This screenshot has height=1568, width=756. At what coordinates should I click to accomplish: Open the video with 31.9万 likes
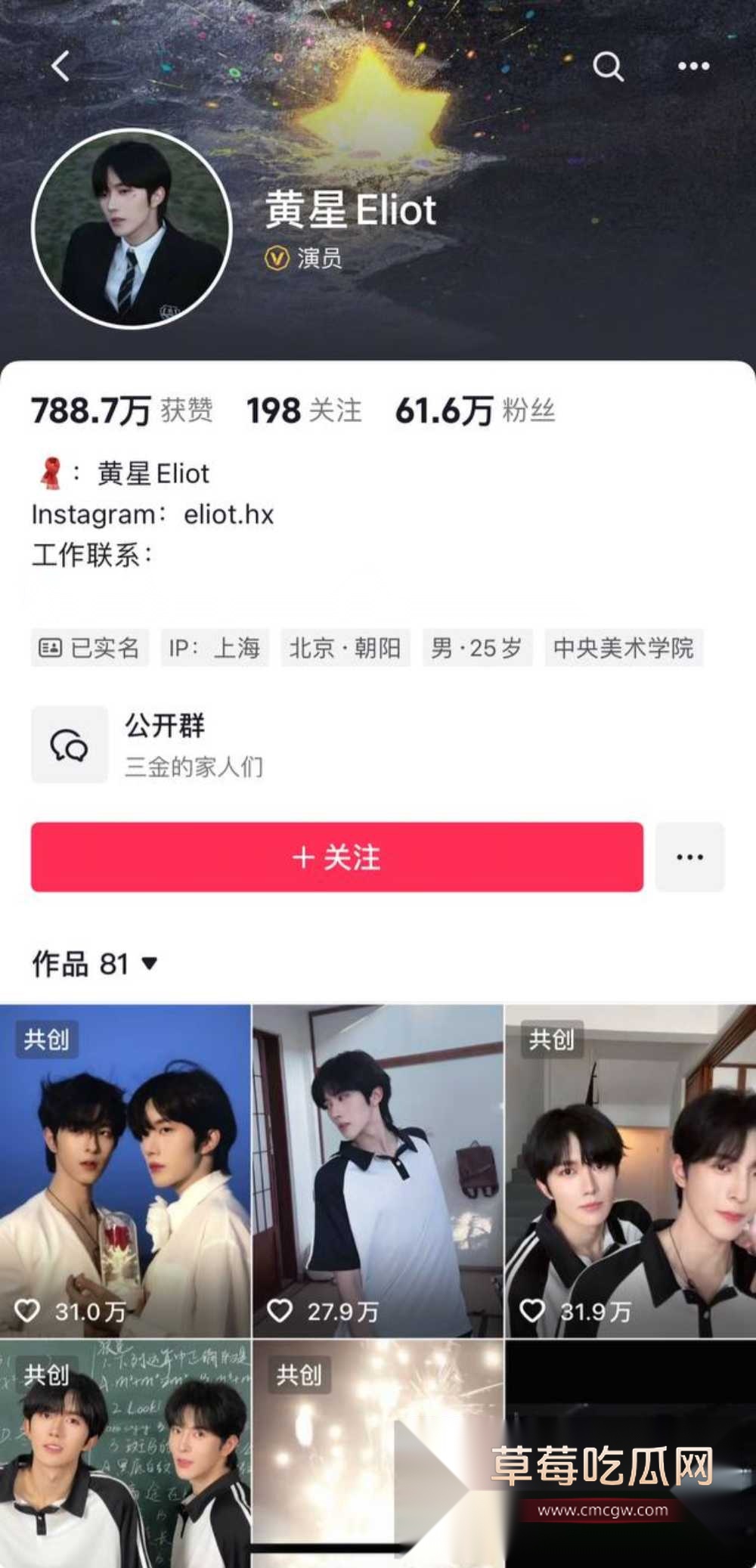(630, 1170)
